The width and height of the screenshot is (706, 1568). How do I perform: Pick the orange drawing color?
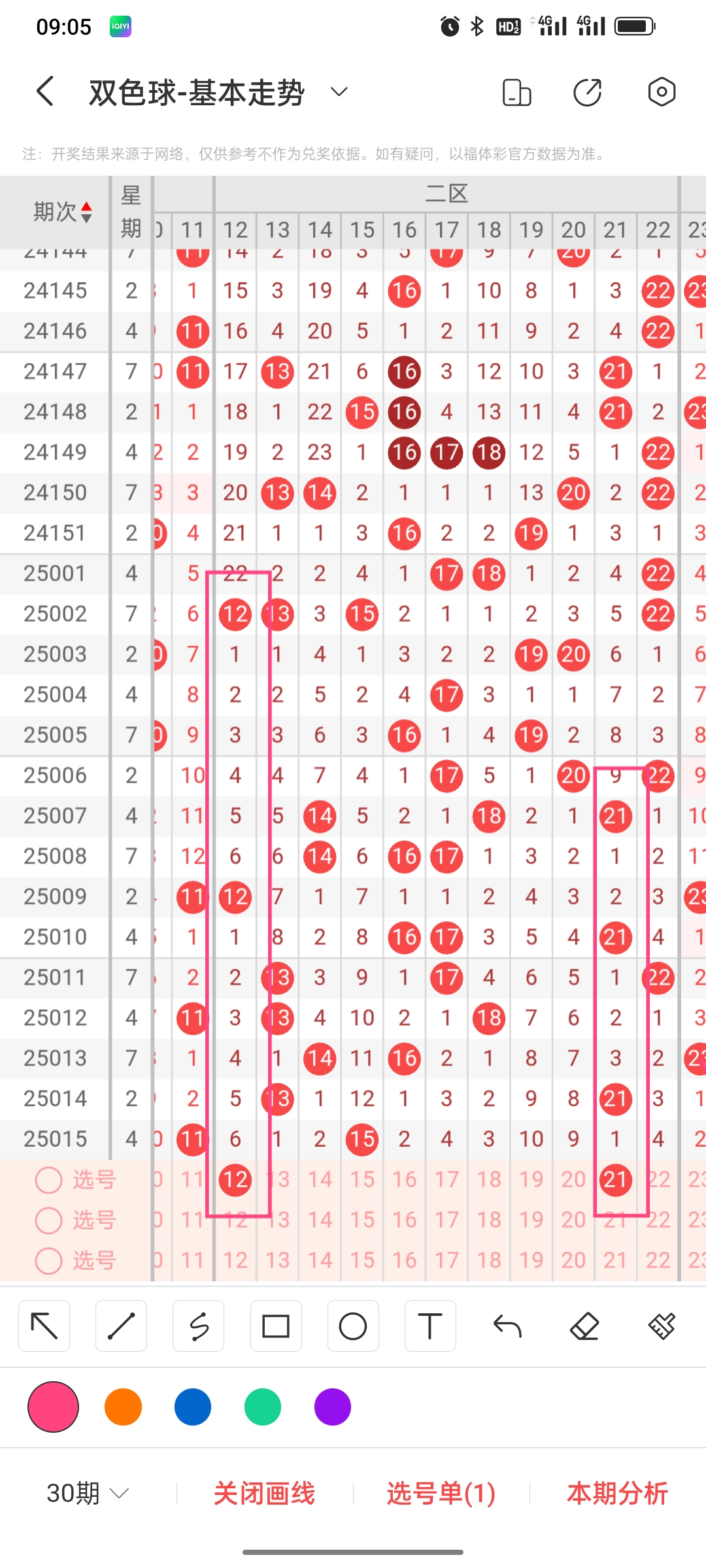123,1407
